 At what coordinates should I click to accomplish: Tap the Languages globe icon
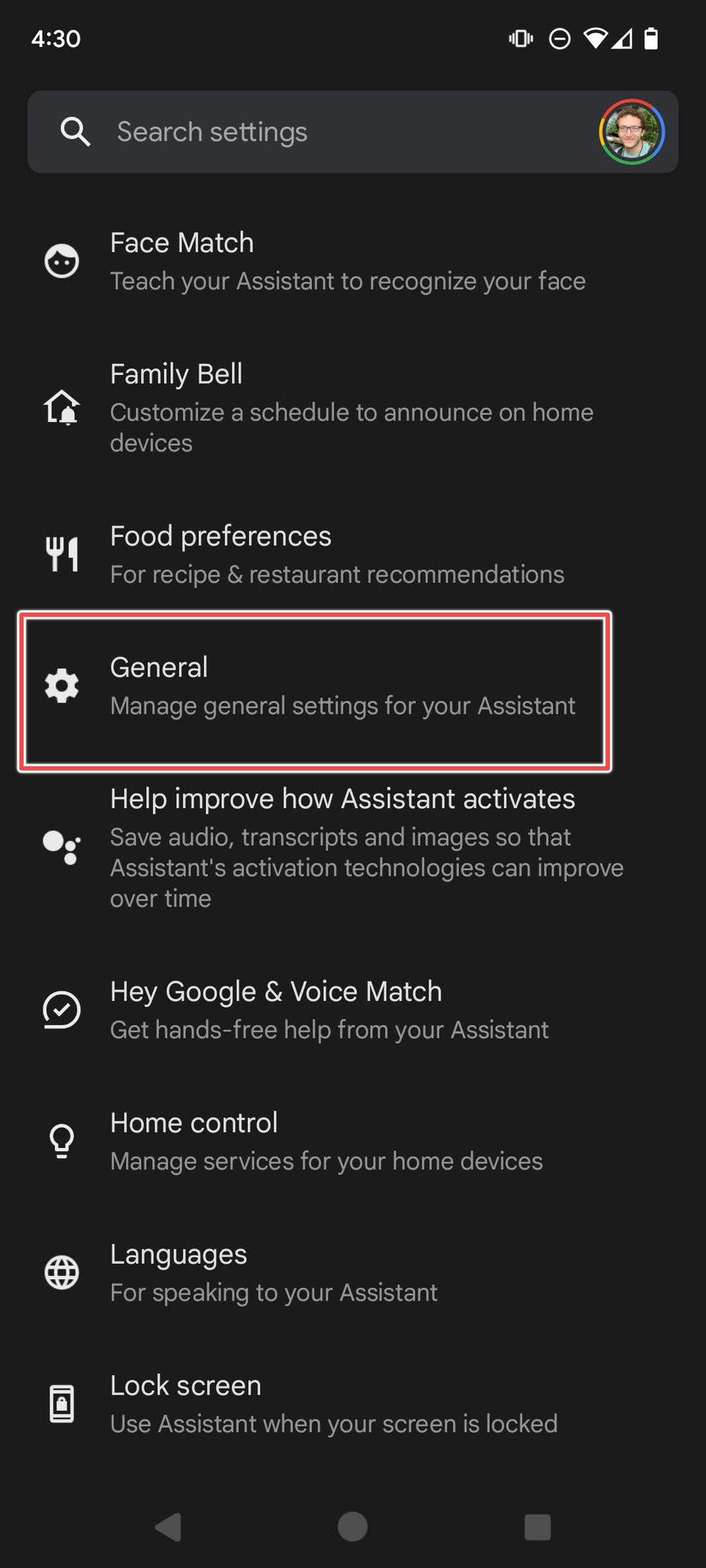[62, 1272]
